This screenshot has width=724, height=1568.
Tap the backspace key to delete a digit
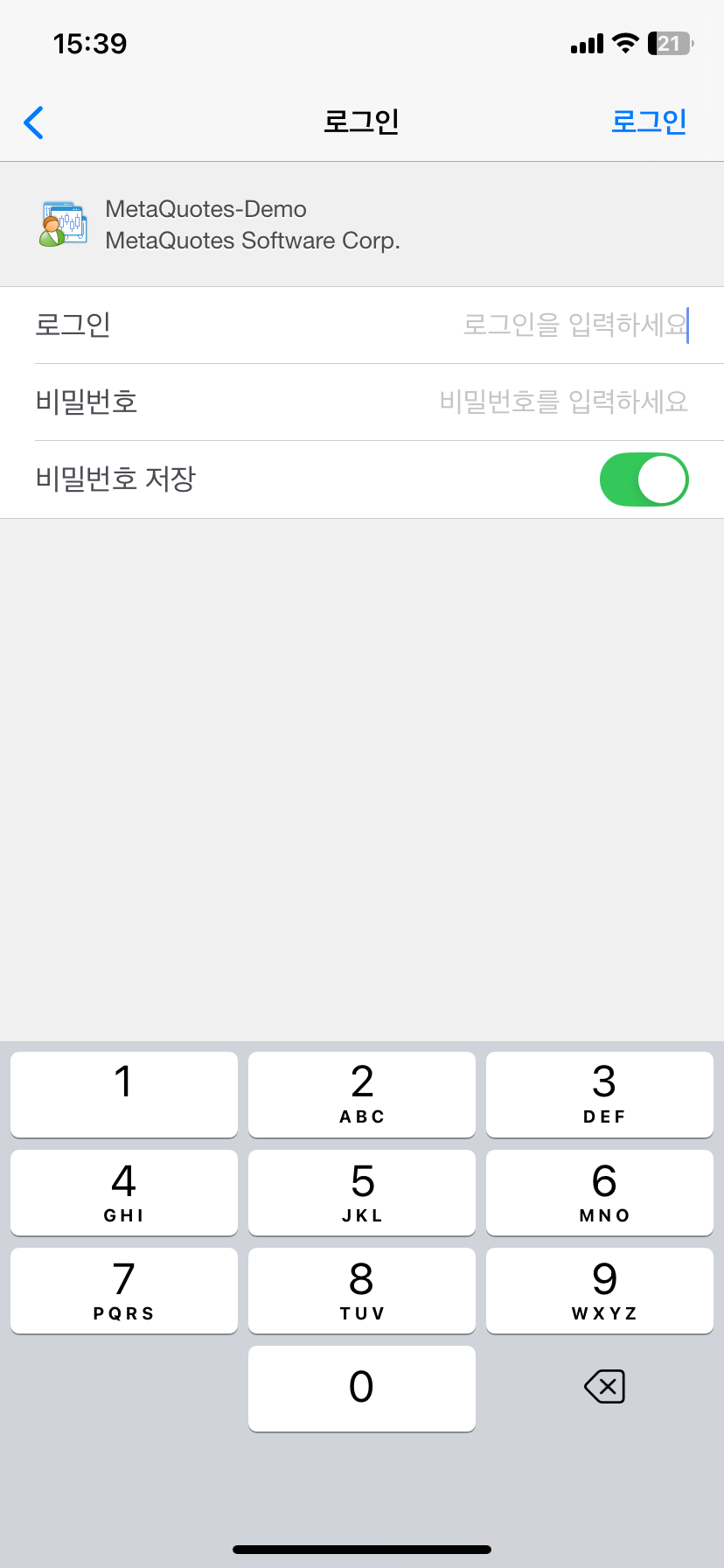(x=602, y=1387)
